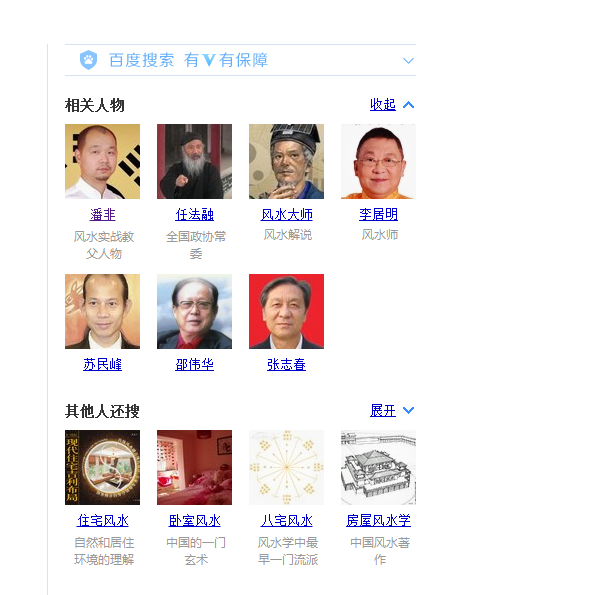Open the 住宅风水 link
The width and height of the screenshot is (603, 595).
click(x=102, y=520)
